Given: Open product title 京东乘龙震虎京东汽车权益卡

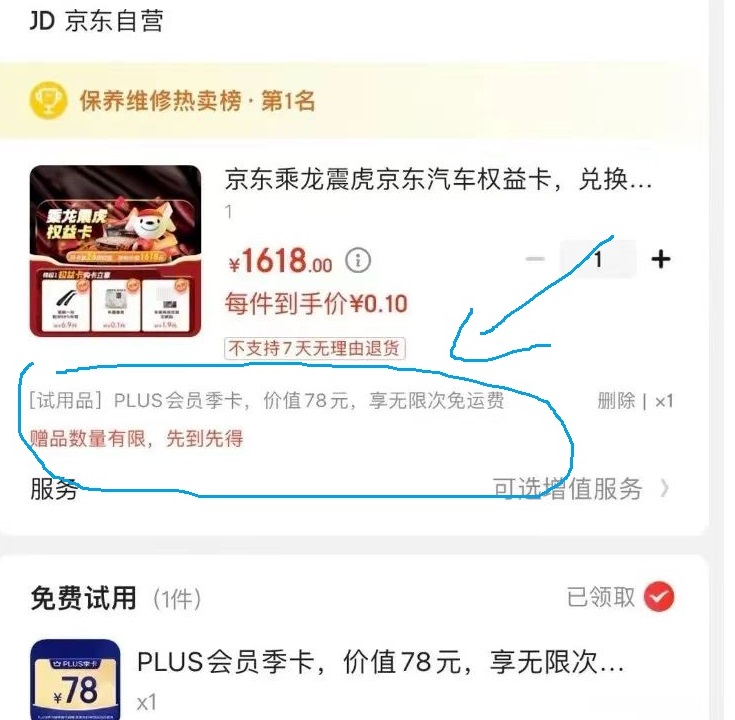Looking at the screenshot, I should click(438, 180).
